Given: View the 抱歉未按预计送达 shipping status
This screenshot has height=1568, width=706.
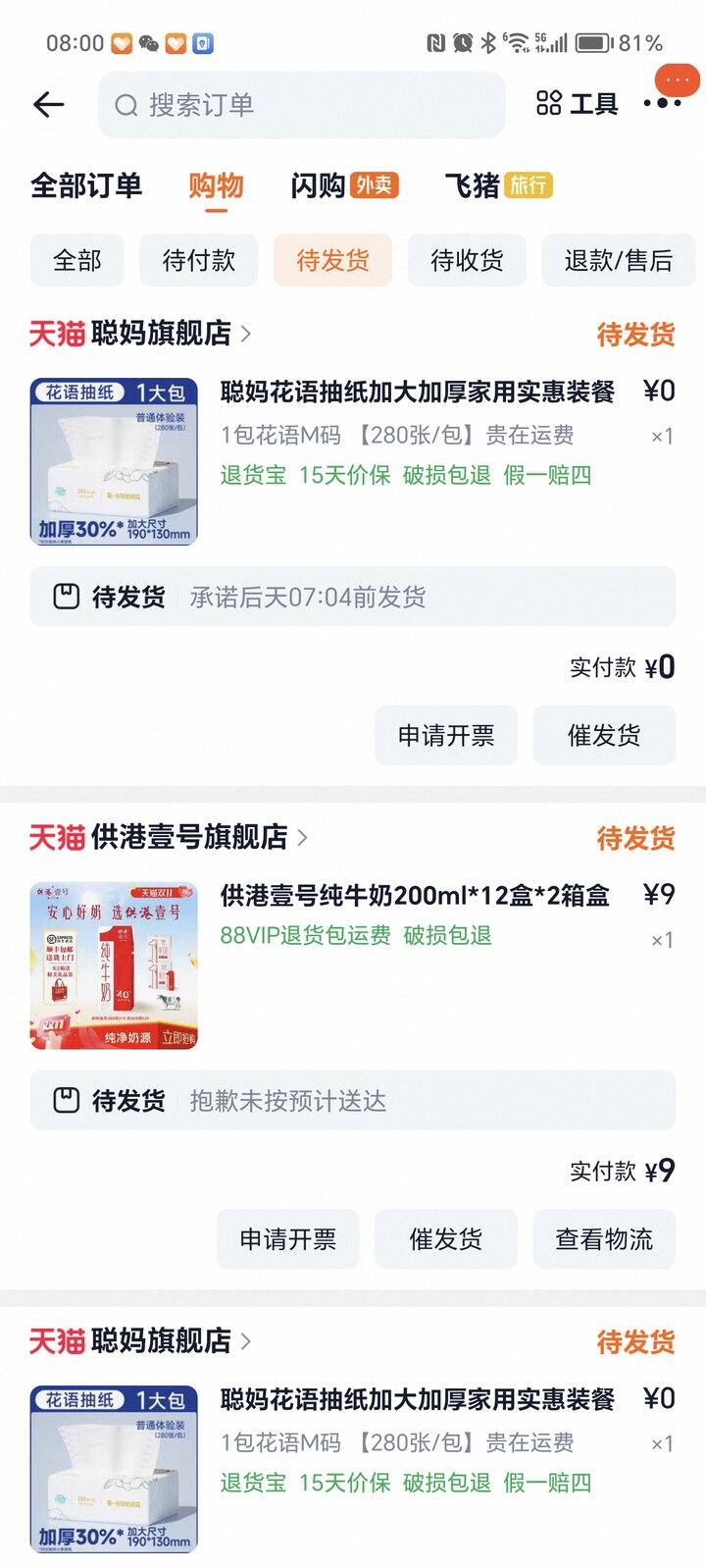Looking at the screenshot, I should coord(353,1101).
